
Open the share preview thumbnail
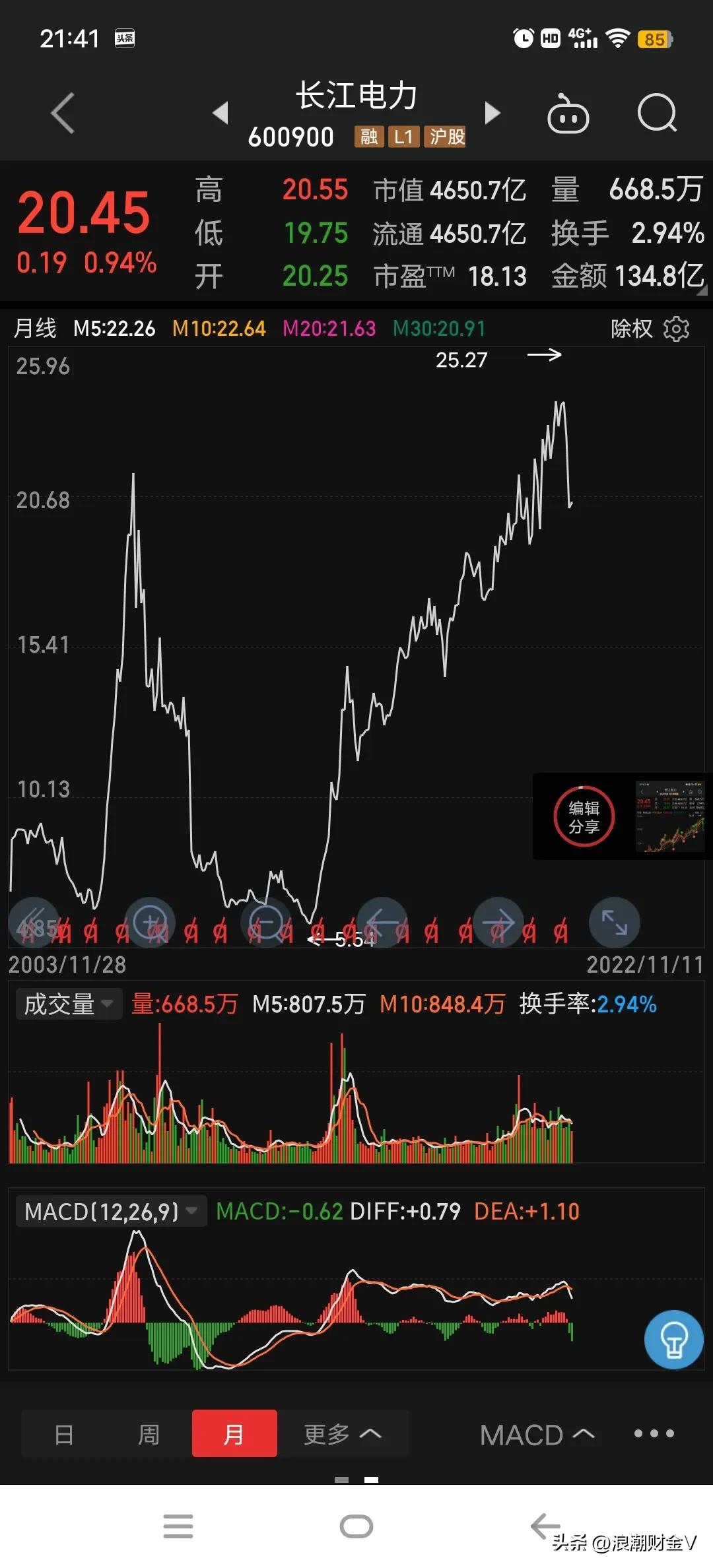point(670,816)
